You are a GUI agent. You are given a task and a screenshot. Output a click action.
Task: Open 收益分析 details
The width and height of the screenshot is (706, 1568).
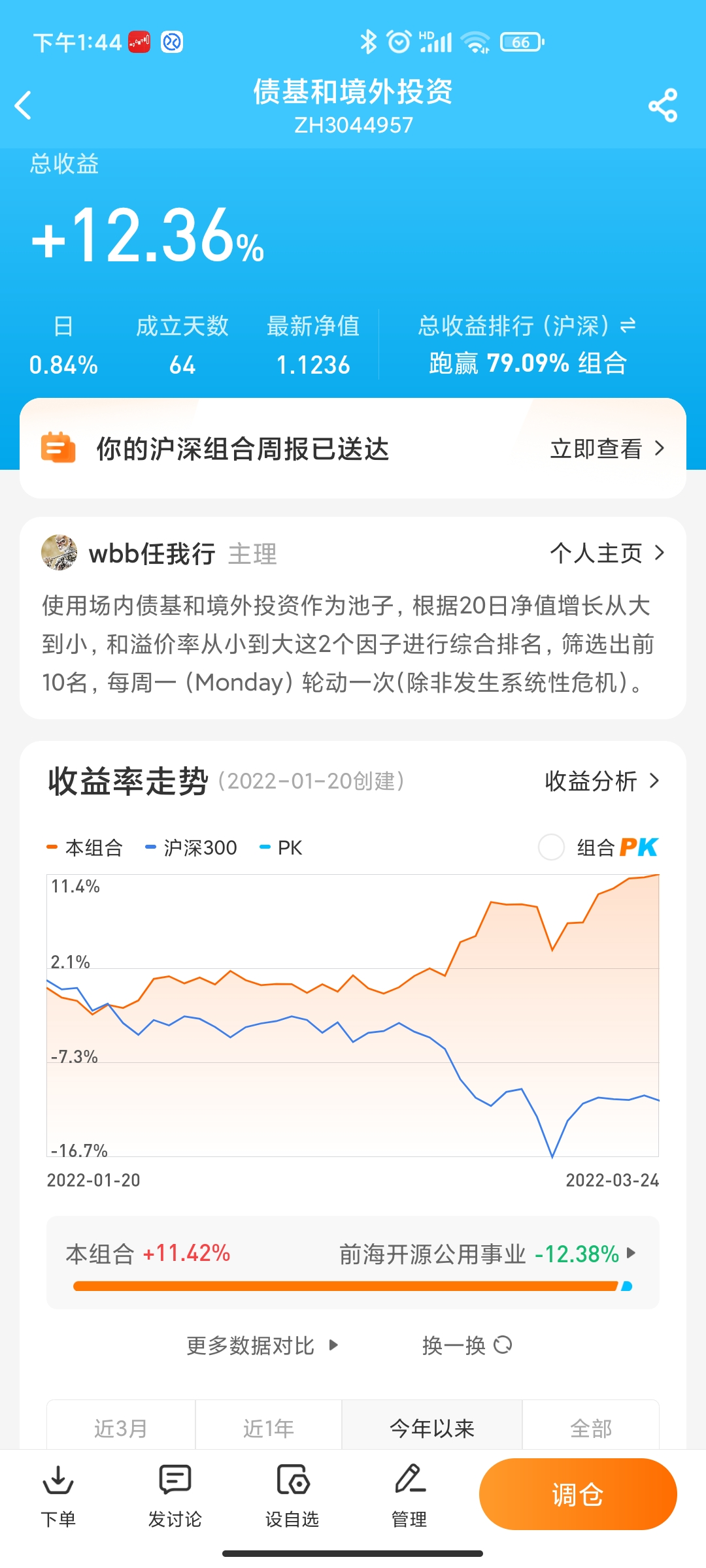(x=602, y=781)
